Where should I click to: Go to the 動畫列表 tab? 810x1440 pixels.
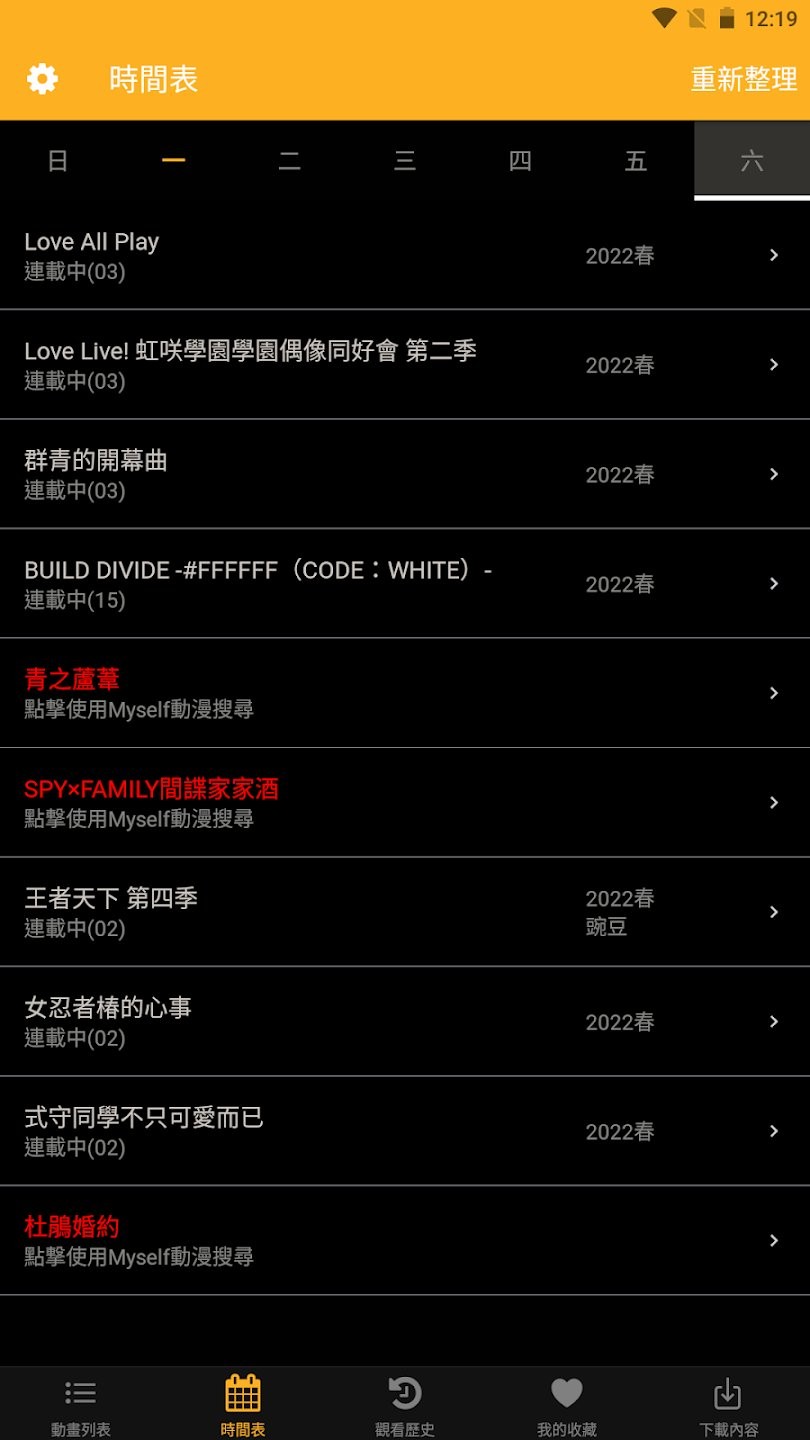81,1403
